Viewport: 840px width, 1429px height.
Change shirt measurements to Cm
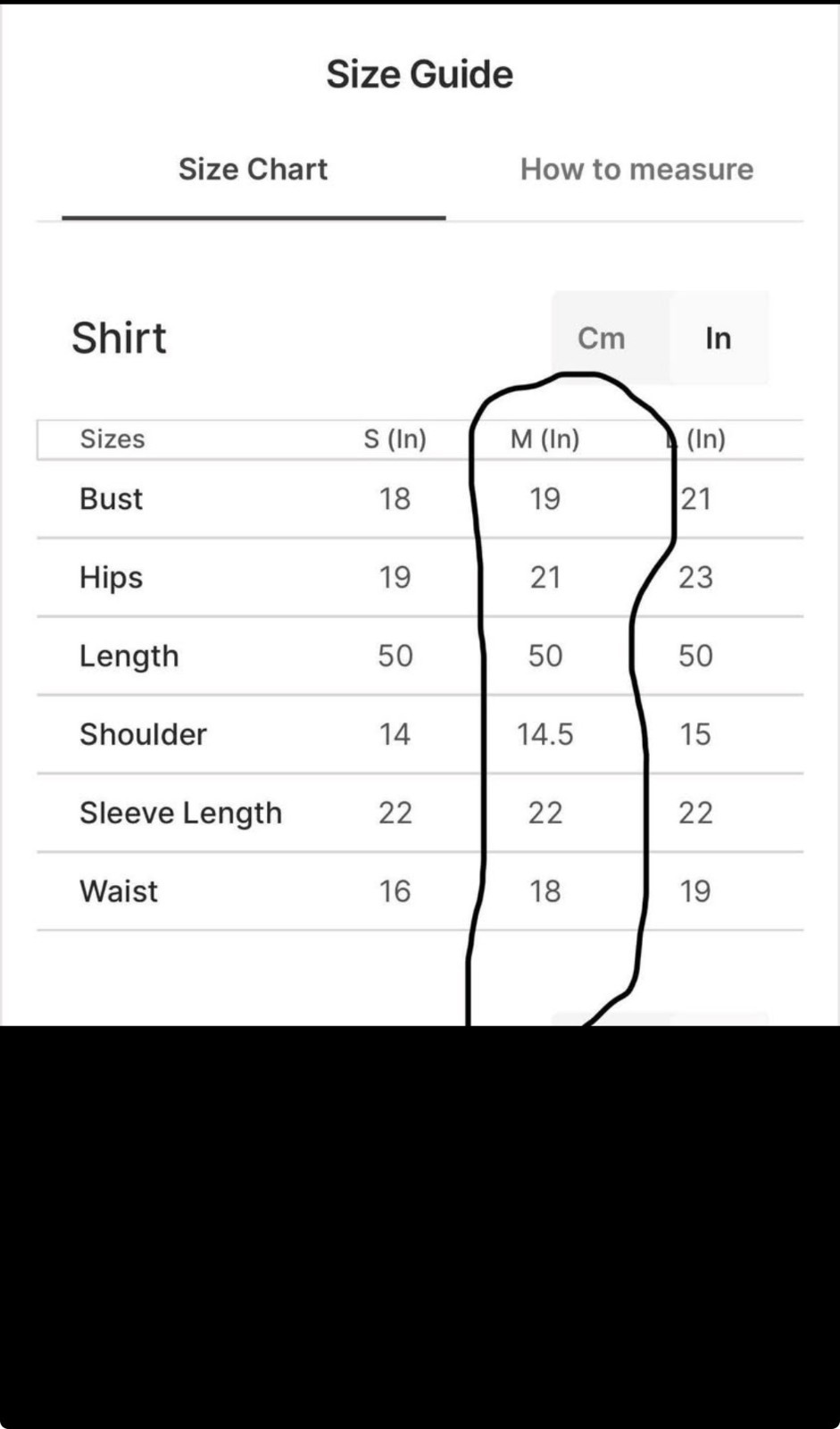[x=601, y=338]
